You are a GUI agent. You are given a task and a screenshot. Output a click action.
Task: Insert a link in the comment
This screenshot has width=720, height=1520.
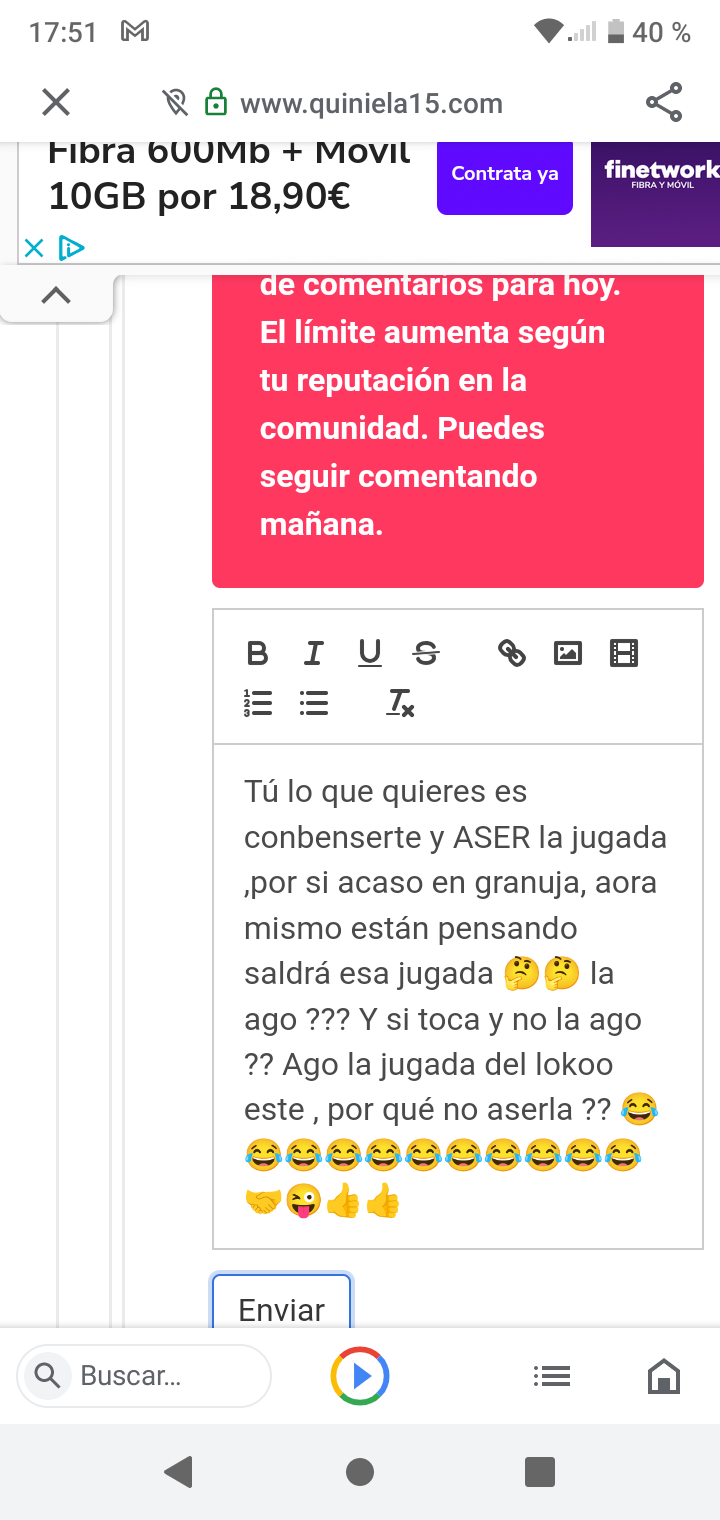click(x=512, y=654)
